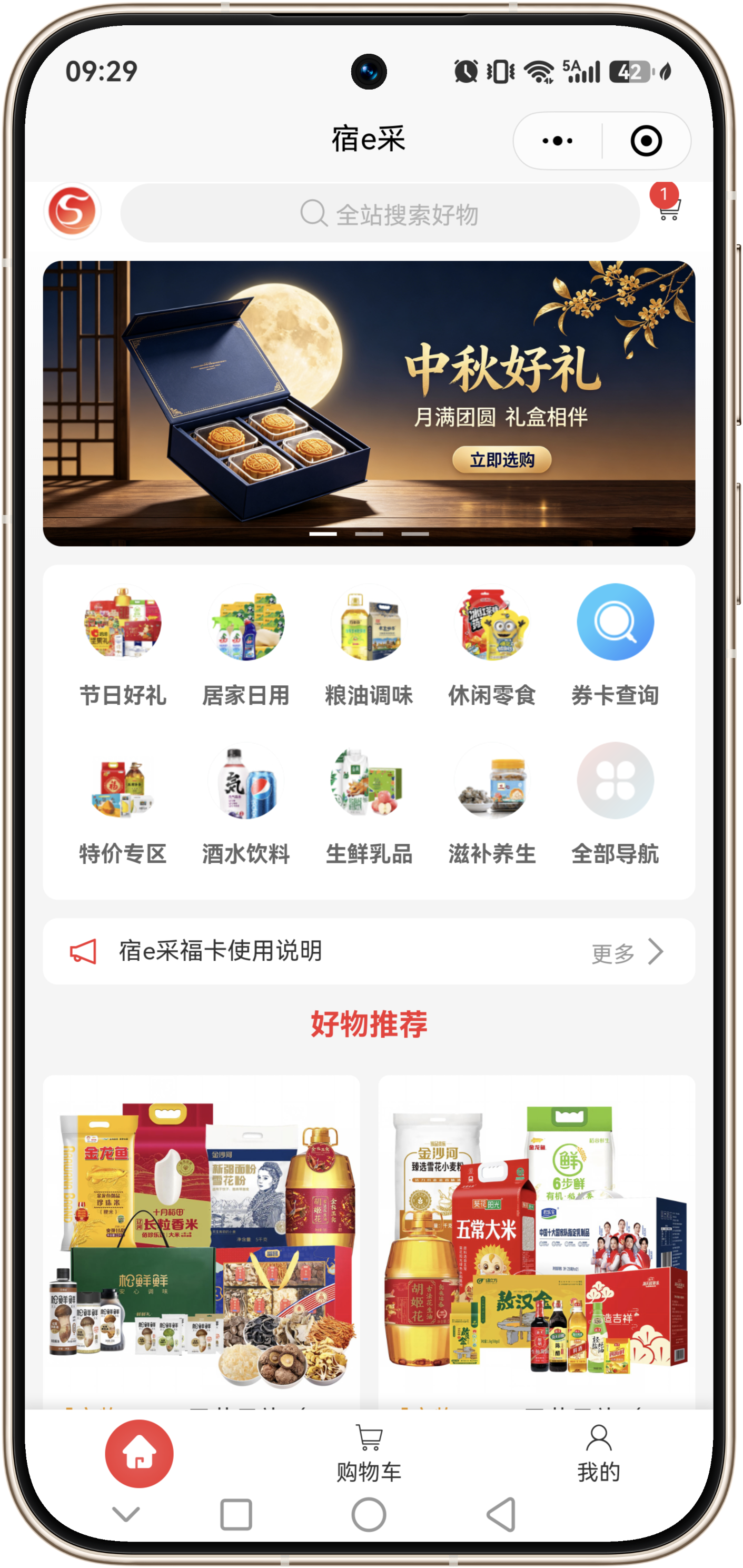
Task: Open the mini program more options menu
Action: tap(557, 141)
